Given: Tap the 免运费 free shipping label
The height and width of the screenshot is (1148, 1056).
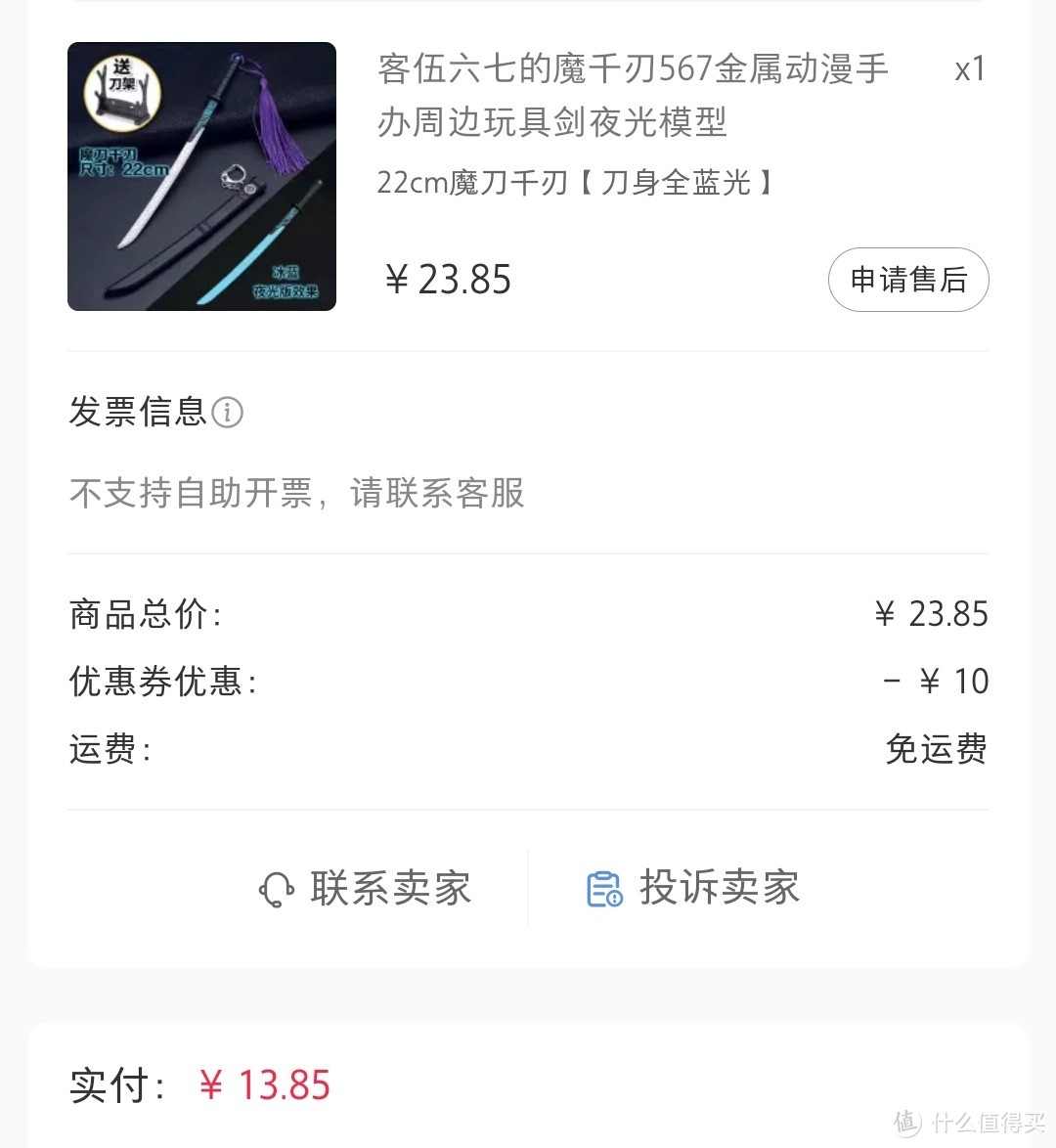Looking at the screenshot, I should [936, 749].
